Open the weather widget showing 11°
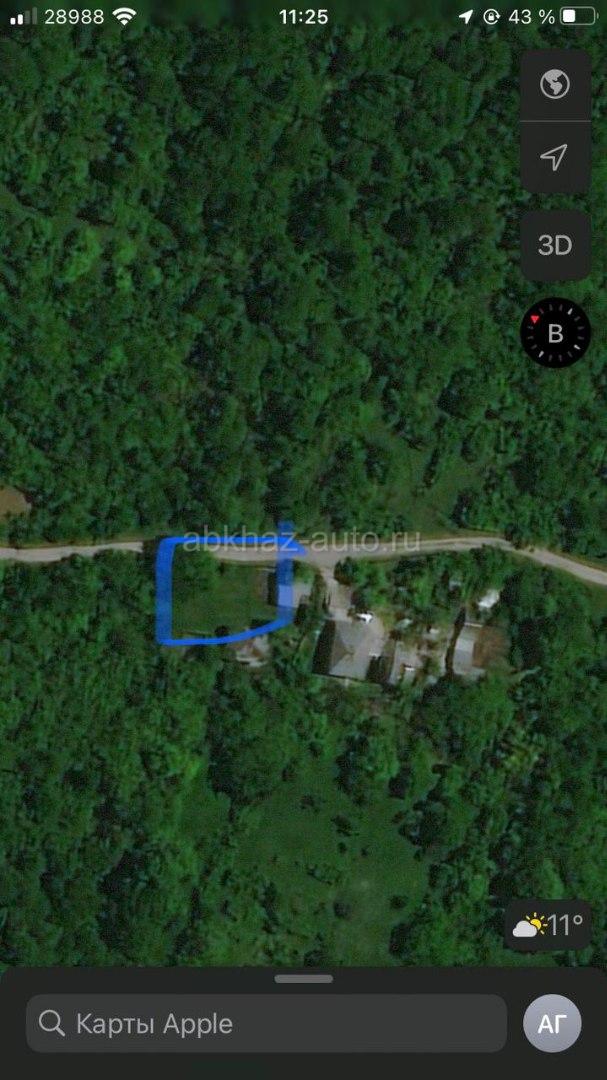 (548, 925)
